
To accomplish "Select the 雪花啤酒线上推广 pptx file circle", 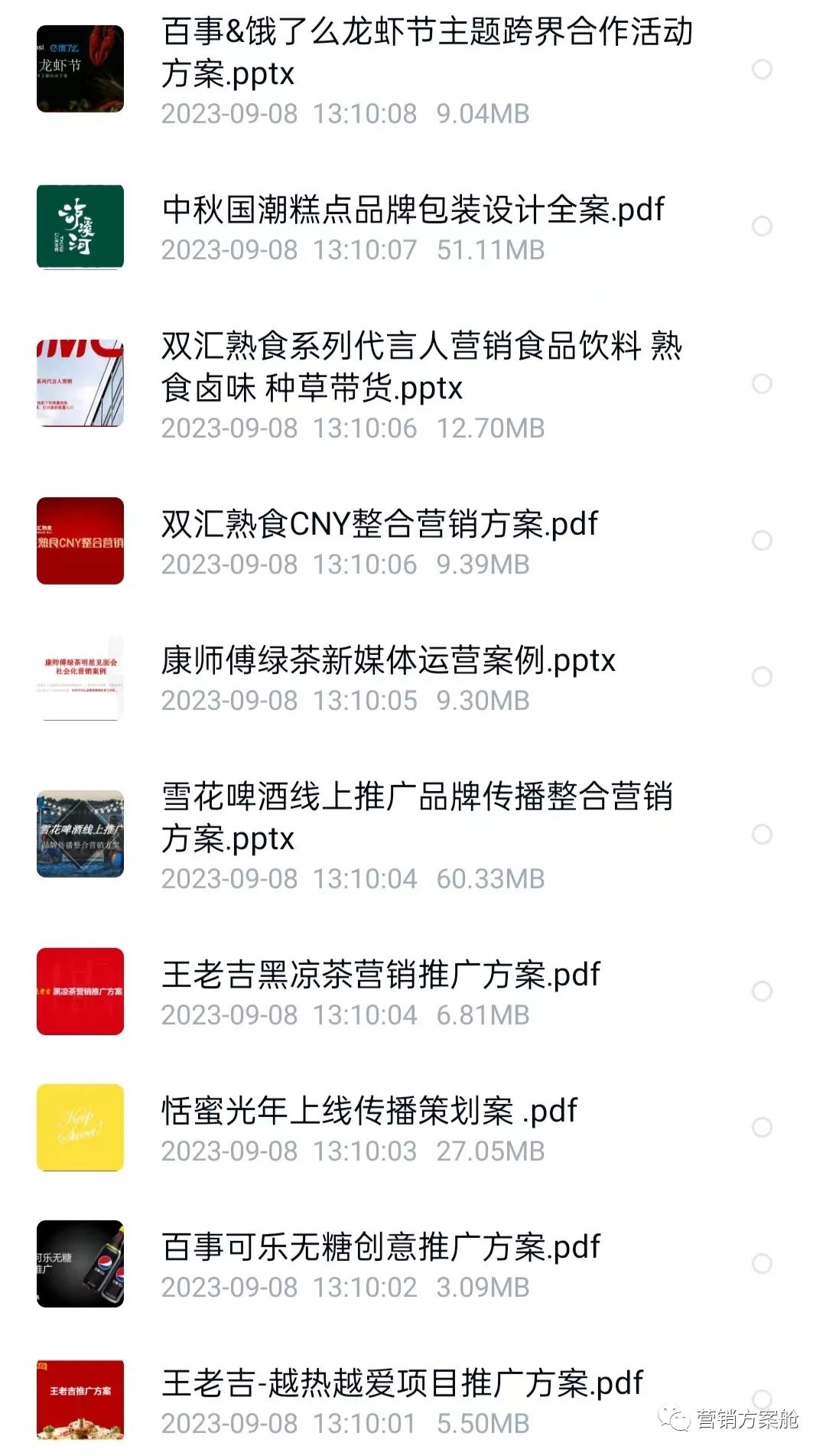I will pyautogui.click(x=762, y=834).
